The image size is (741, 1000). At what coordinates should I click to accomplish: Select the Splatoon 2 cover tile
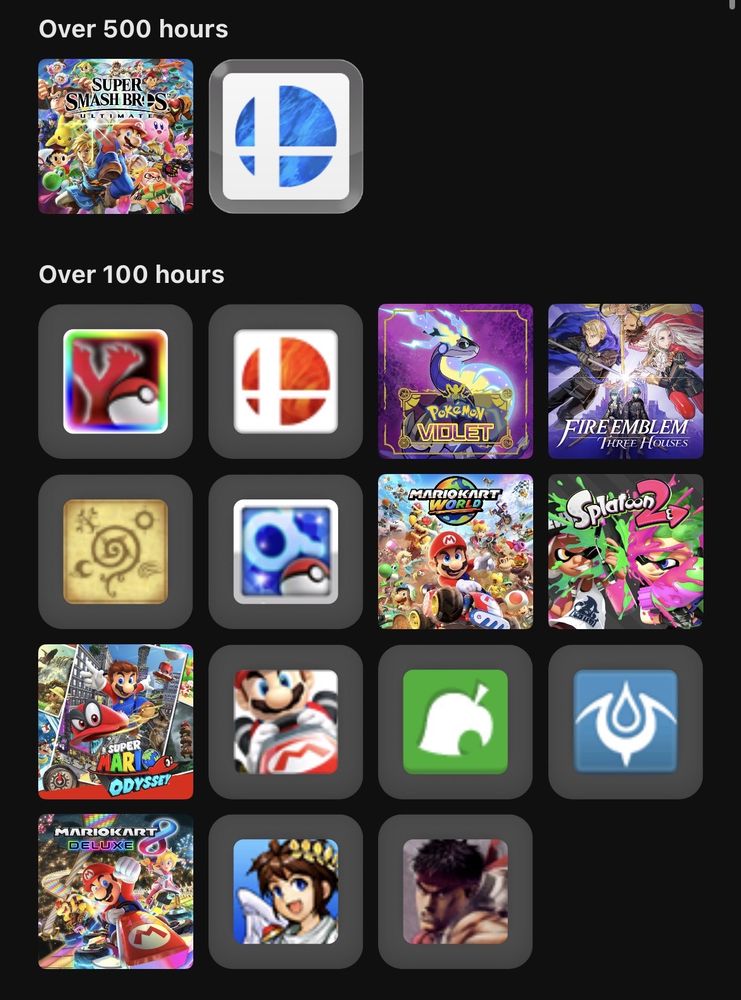click(625, 551)
